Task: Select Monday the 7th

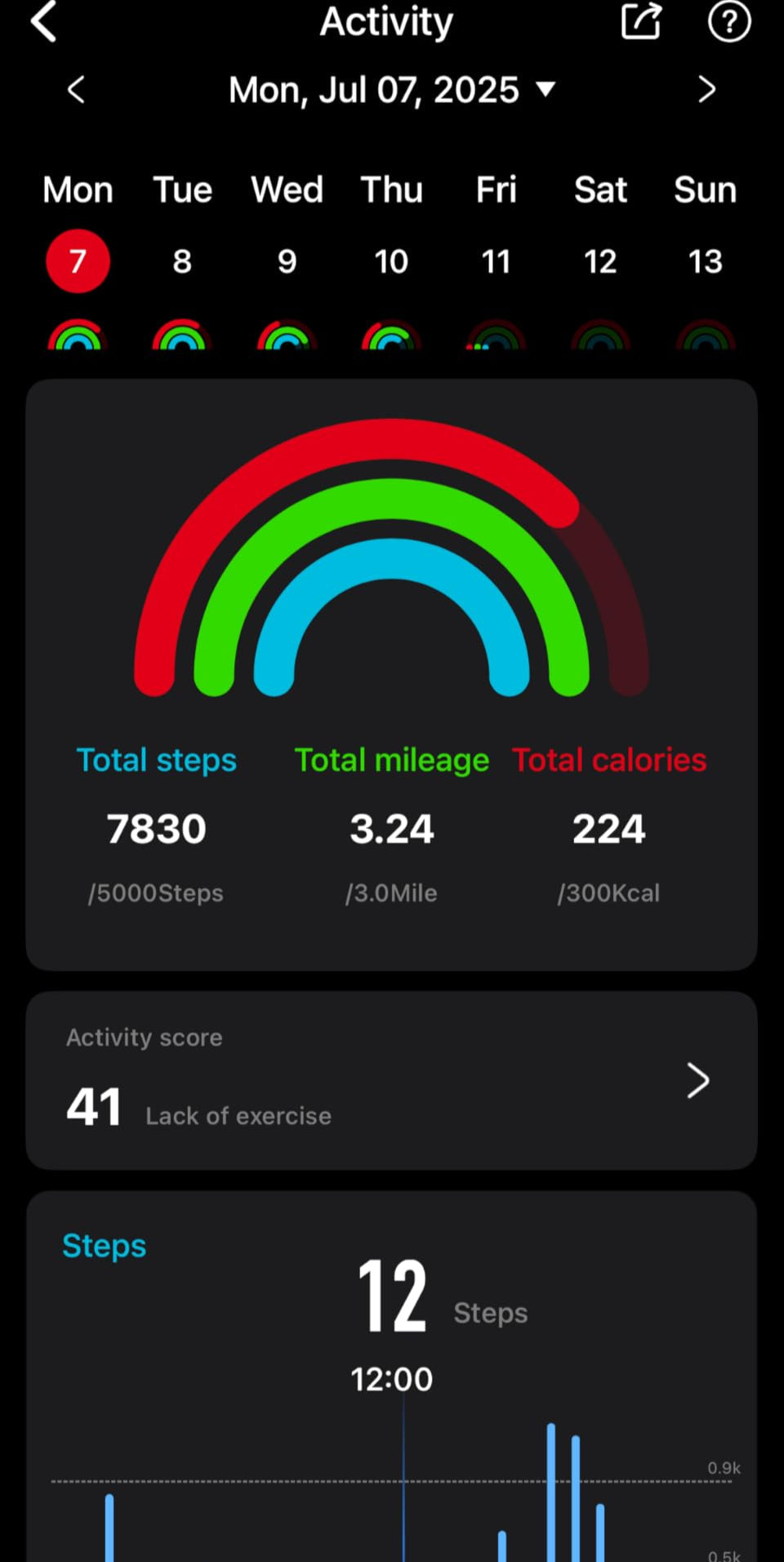Action: coord(78,261)
